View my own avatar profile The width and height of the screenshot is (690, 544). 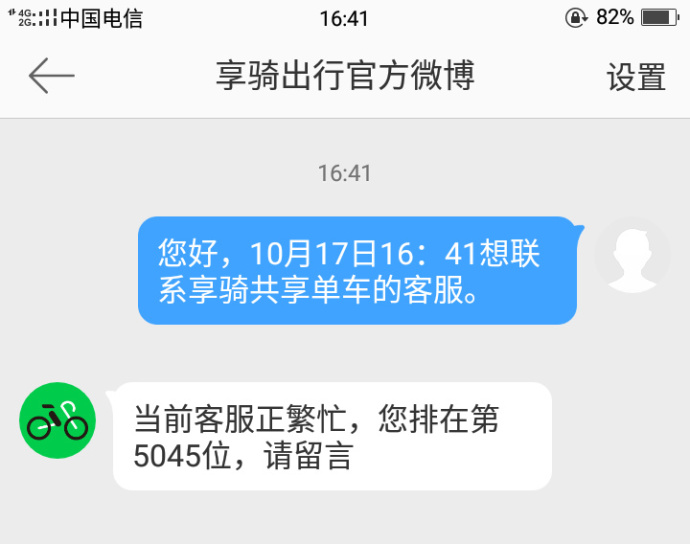click(631, 255)
